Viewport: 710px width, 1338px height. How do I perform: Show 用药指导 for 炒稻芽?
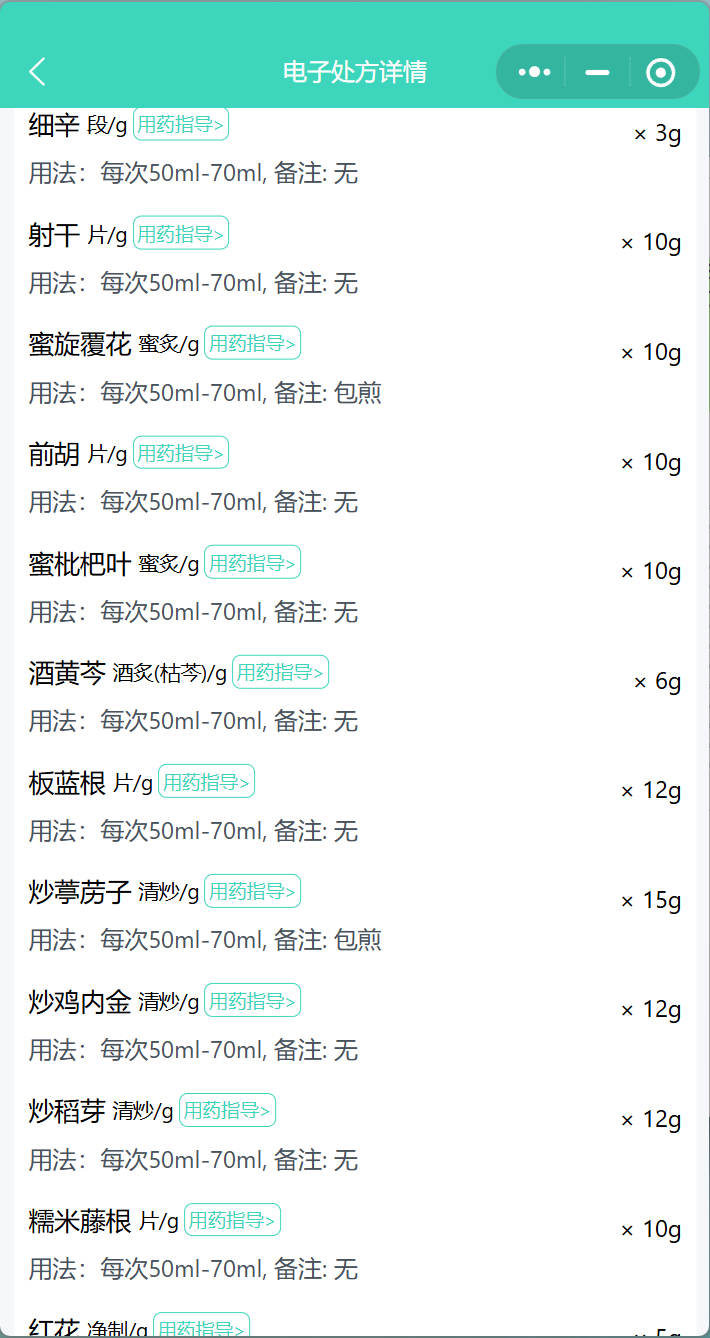(x=227, y=1110)
